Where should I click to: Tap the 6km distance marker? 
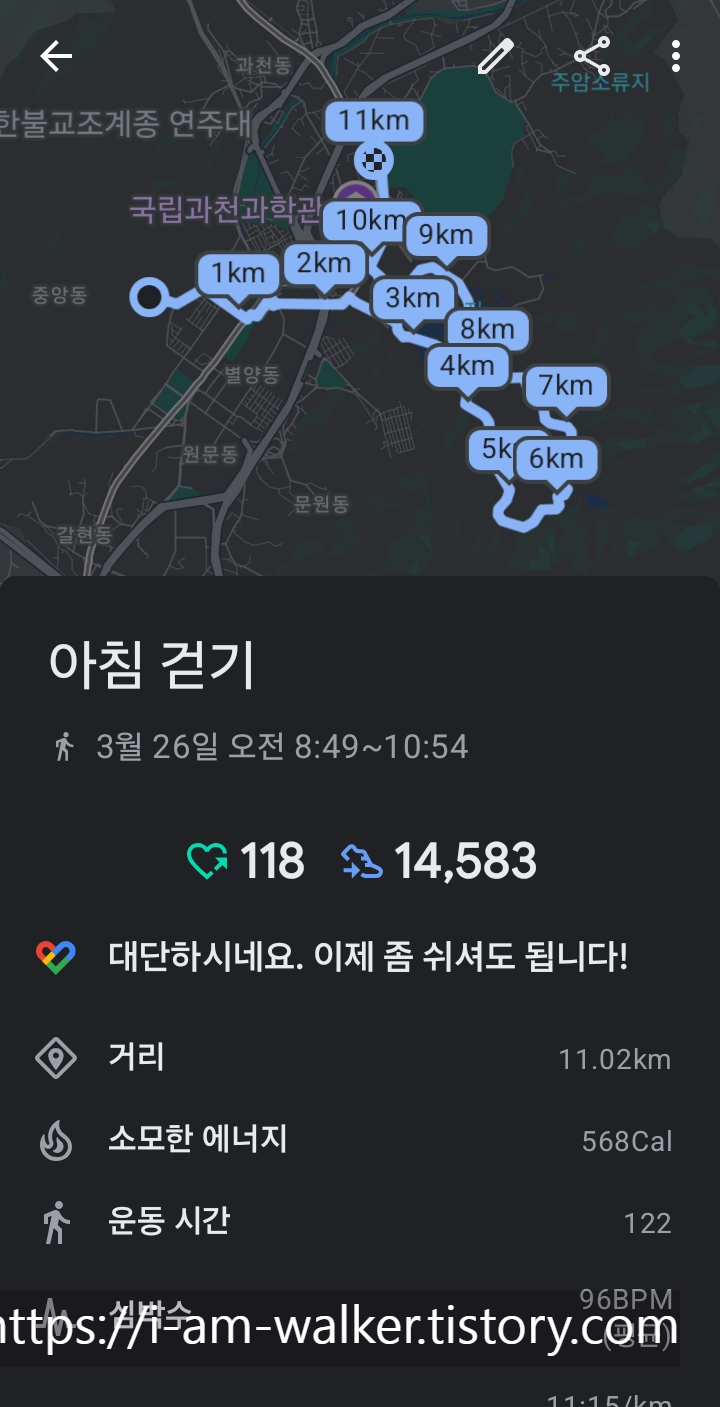coord(555,458)
